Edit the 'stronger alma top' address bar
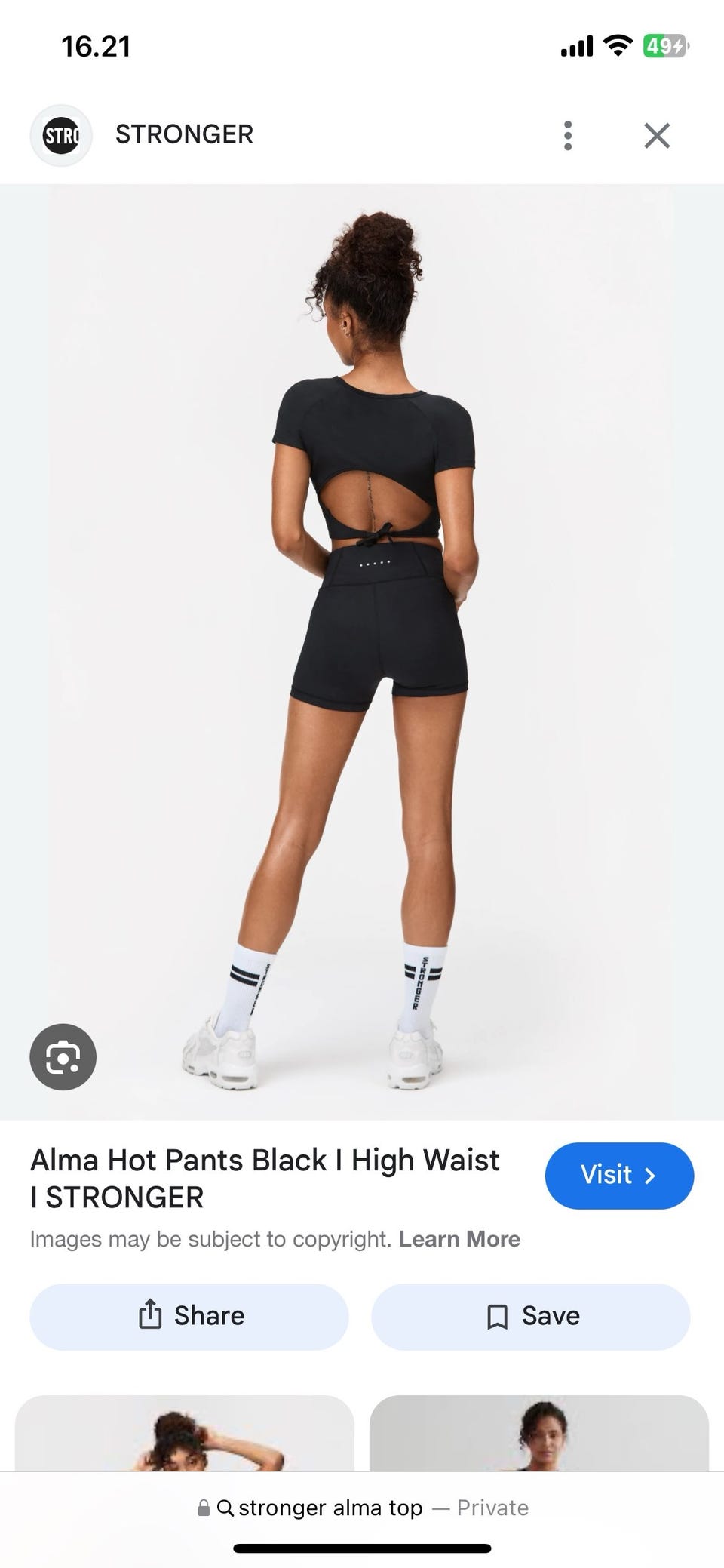This screenshot has width=724, height=1568. click(x=362, y=1508)
